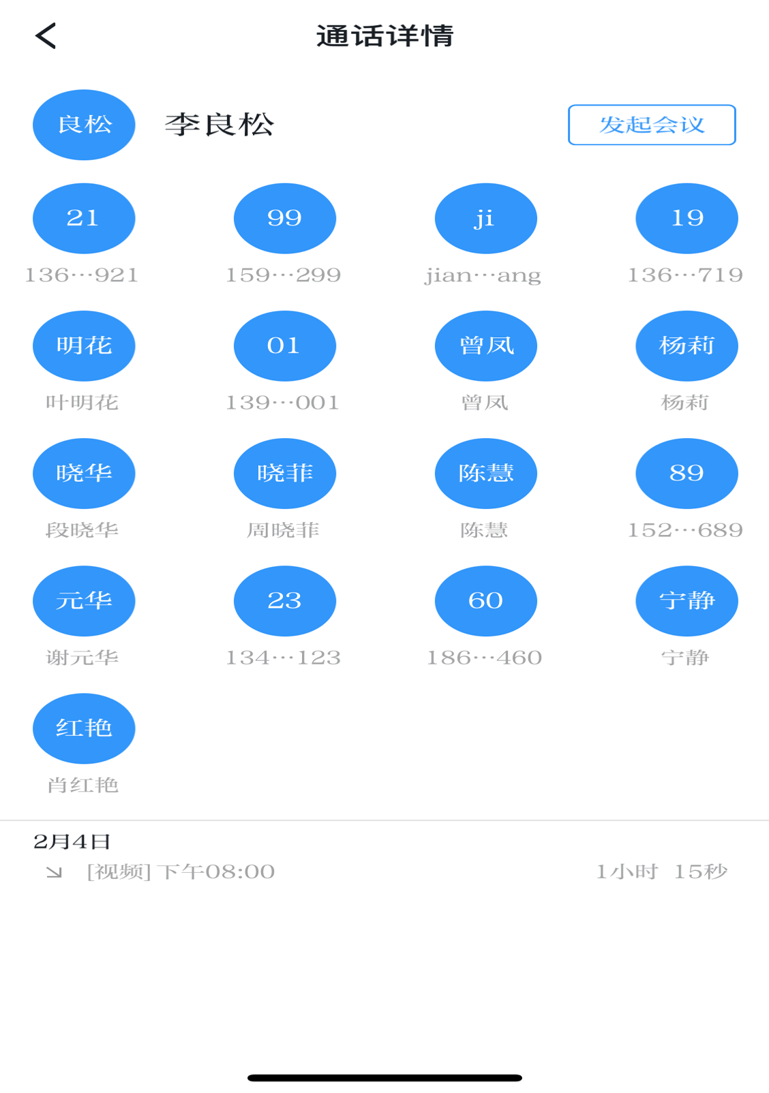769x1093 pixels.
Task: Open 谢元华's avatar
Action: coord(84,601)
